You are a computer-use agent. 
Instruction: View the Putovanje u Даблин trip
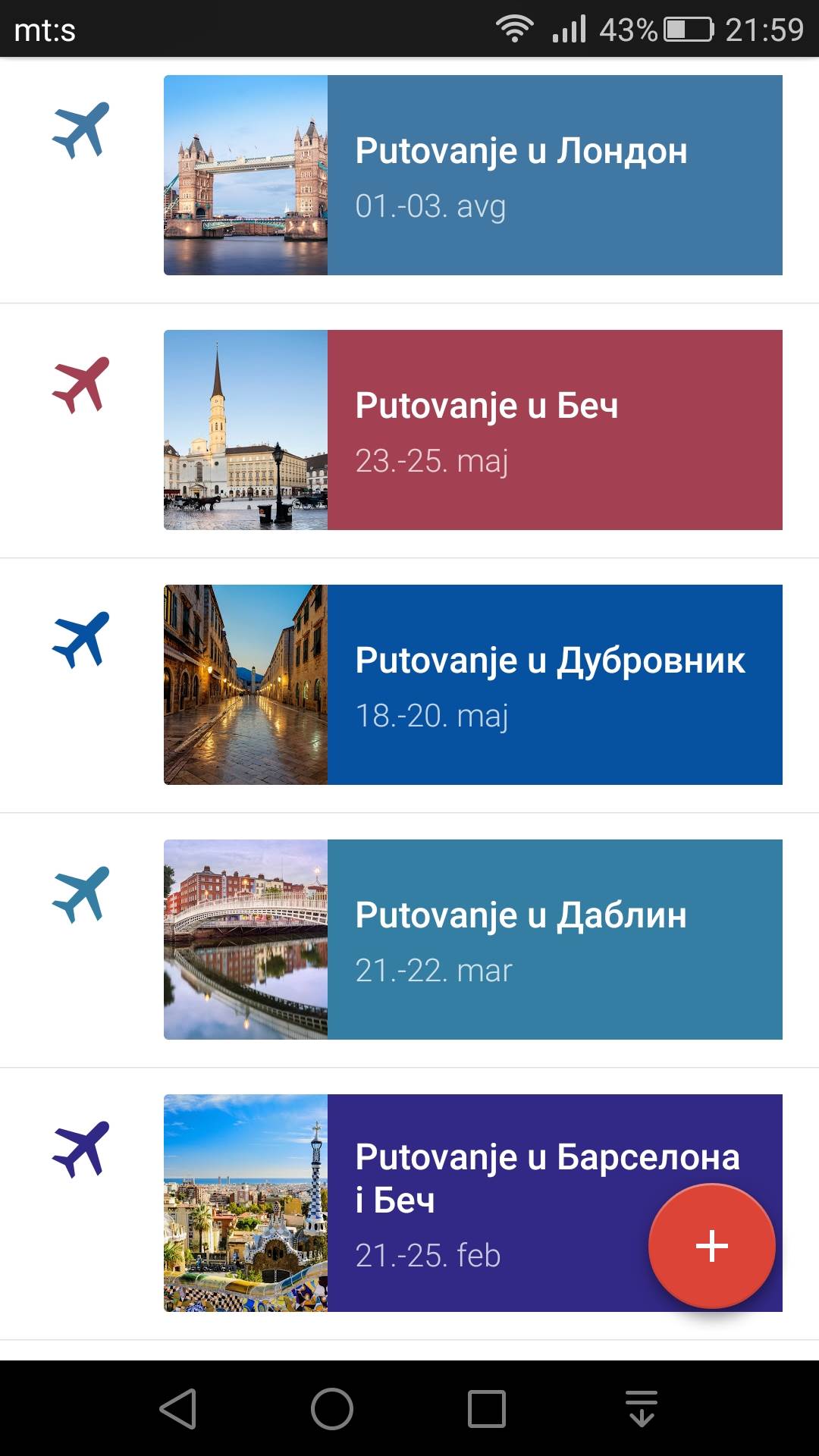(473, 940)
